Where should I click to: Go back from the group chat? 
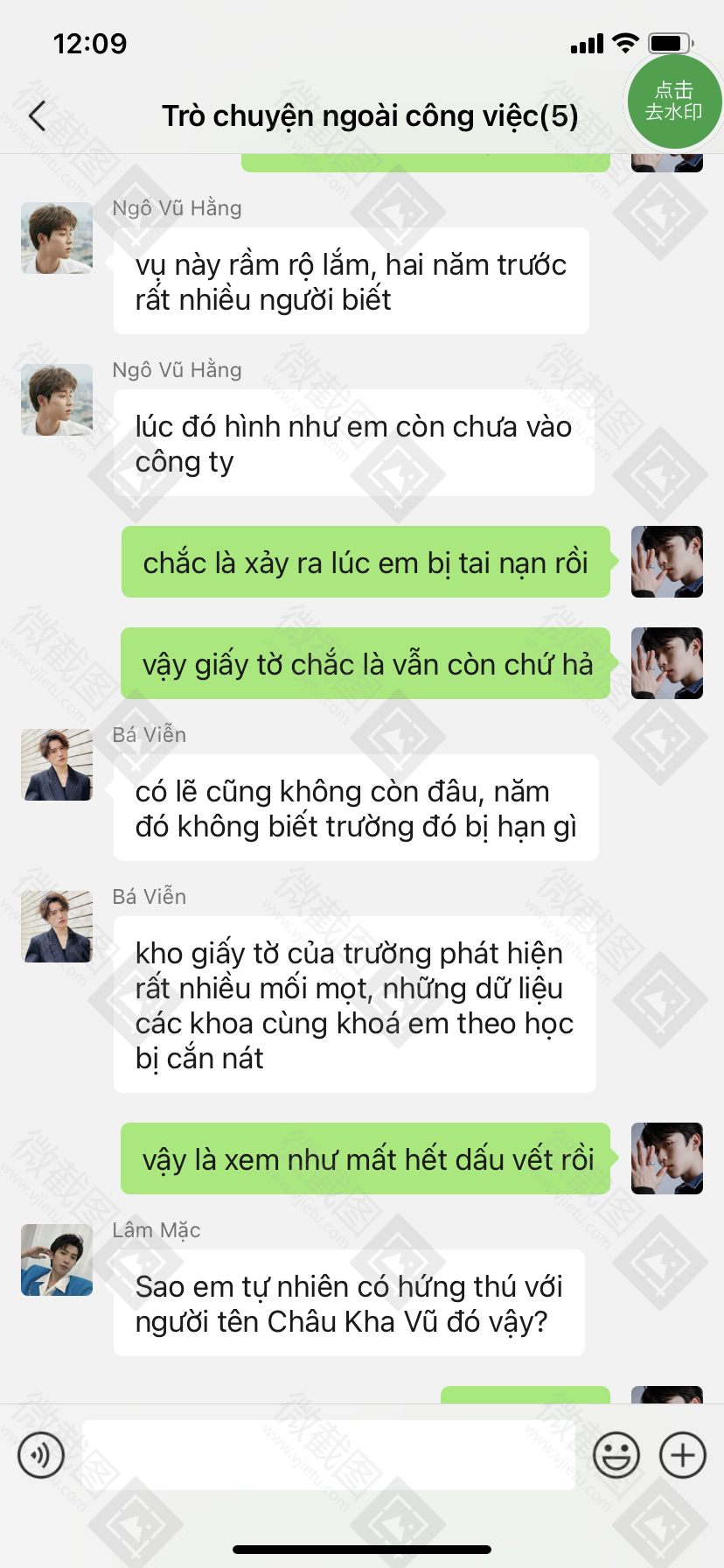(x=37, y=115)
